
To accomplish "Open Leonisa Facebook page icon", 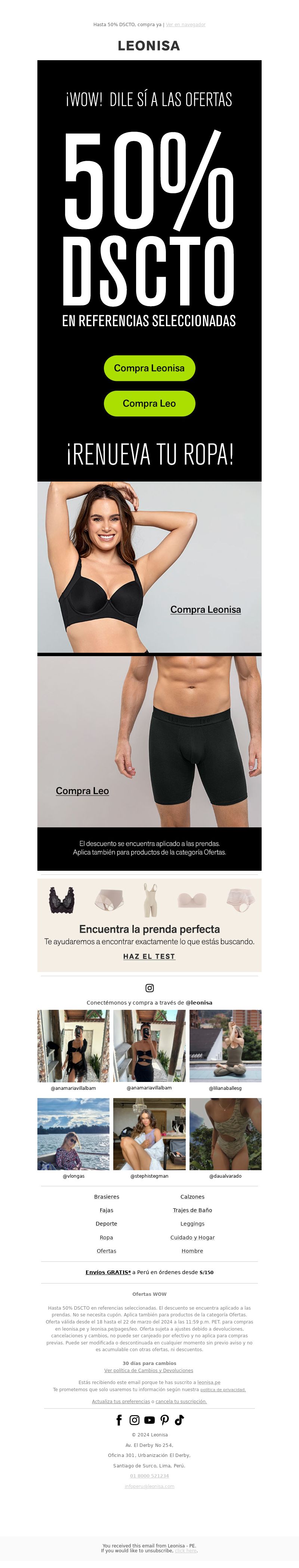I will (x=119, y=1420).
